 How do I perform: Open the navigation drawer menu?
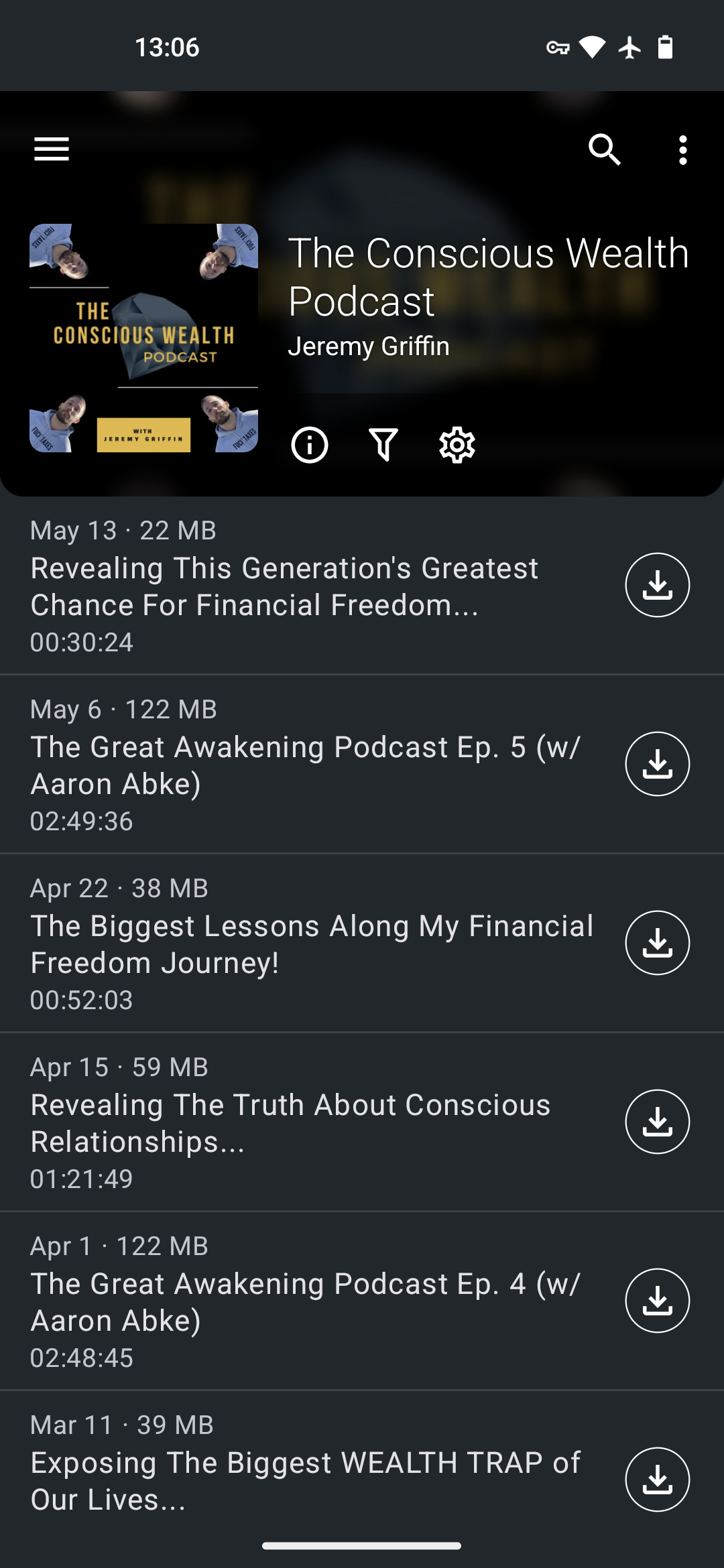click(x=52, y=149)
